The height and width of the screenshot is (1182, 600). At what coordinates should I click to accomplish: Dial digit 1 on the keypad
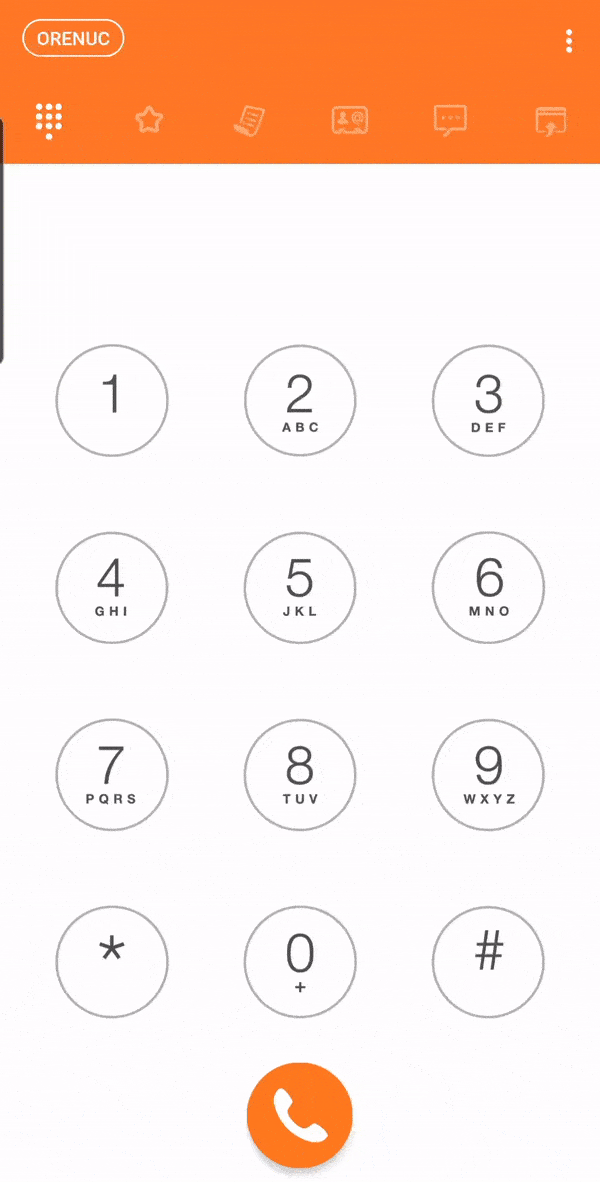pyautogui.click(x=112, y=400)
